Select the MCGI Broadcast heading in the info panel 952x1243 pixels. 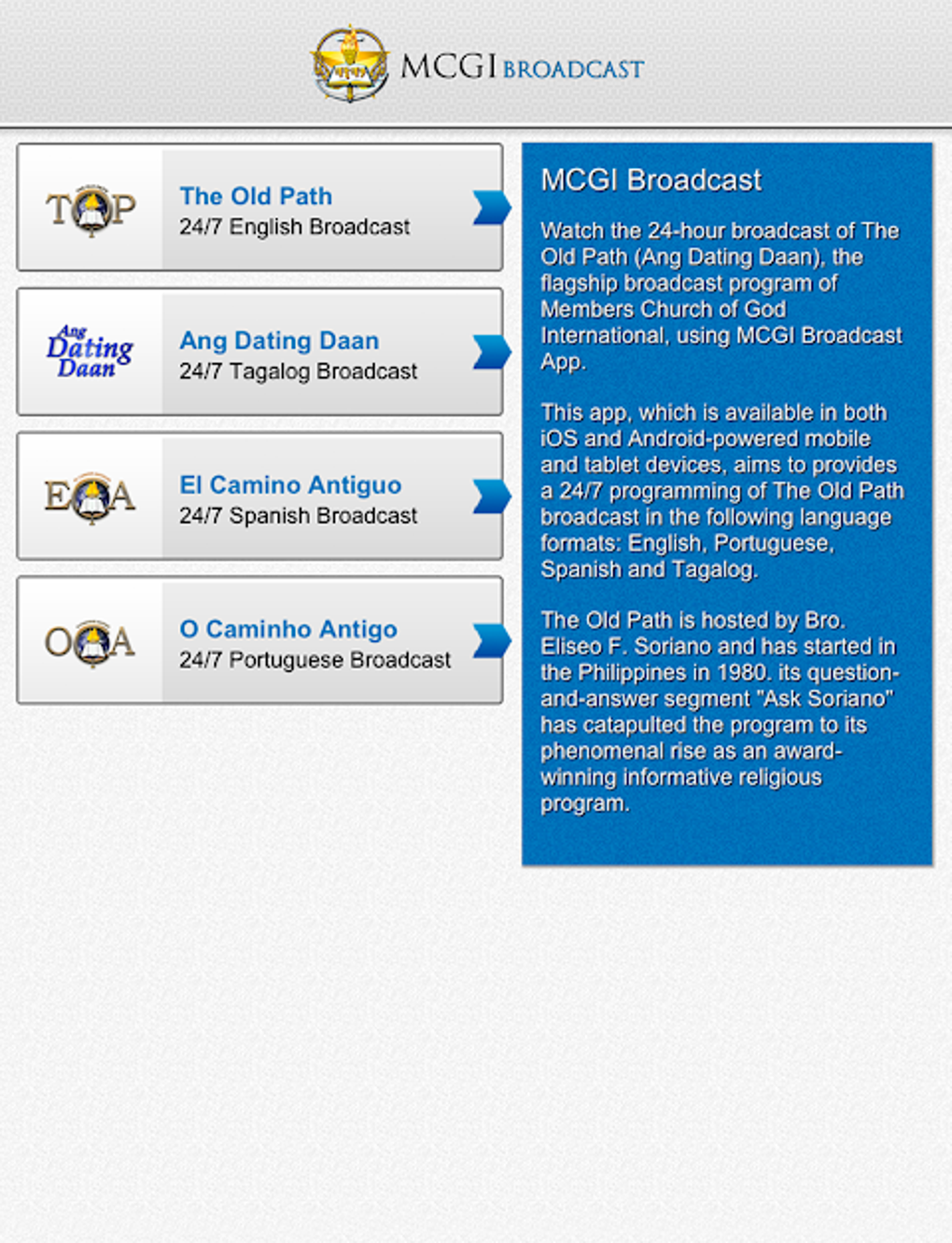(651, 179)
